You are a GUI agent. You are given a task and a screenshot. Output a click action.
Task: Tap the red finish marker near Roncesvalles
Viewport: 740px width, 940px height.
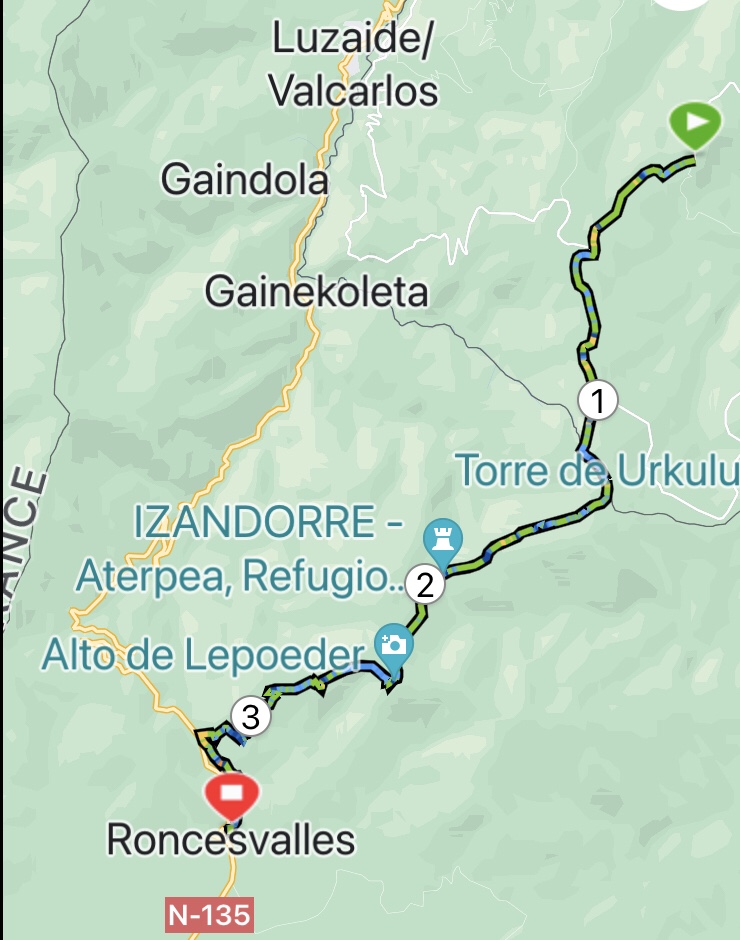[x=232, y=795]
